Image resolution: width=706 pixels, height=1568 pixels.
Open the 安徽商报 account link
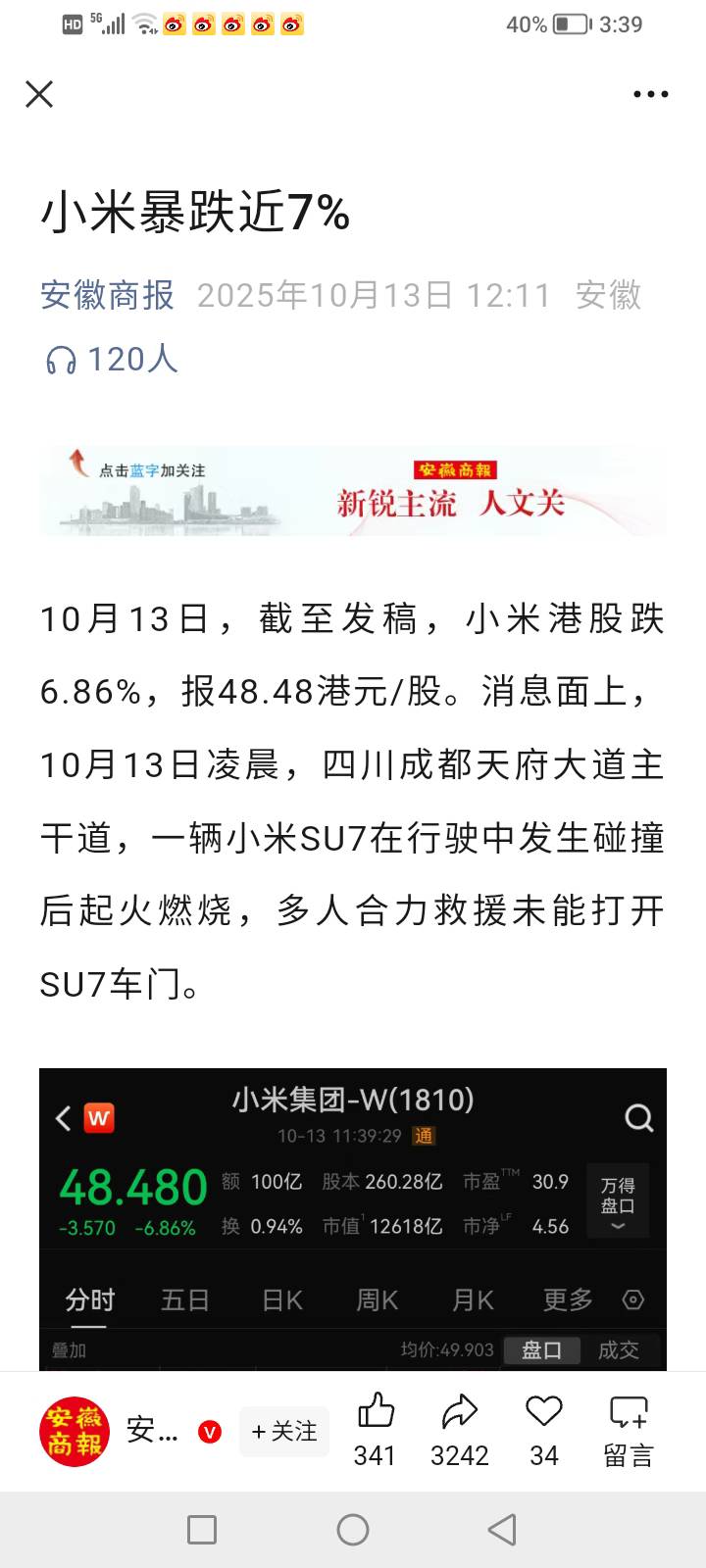point(107,295)
